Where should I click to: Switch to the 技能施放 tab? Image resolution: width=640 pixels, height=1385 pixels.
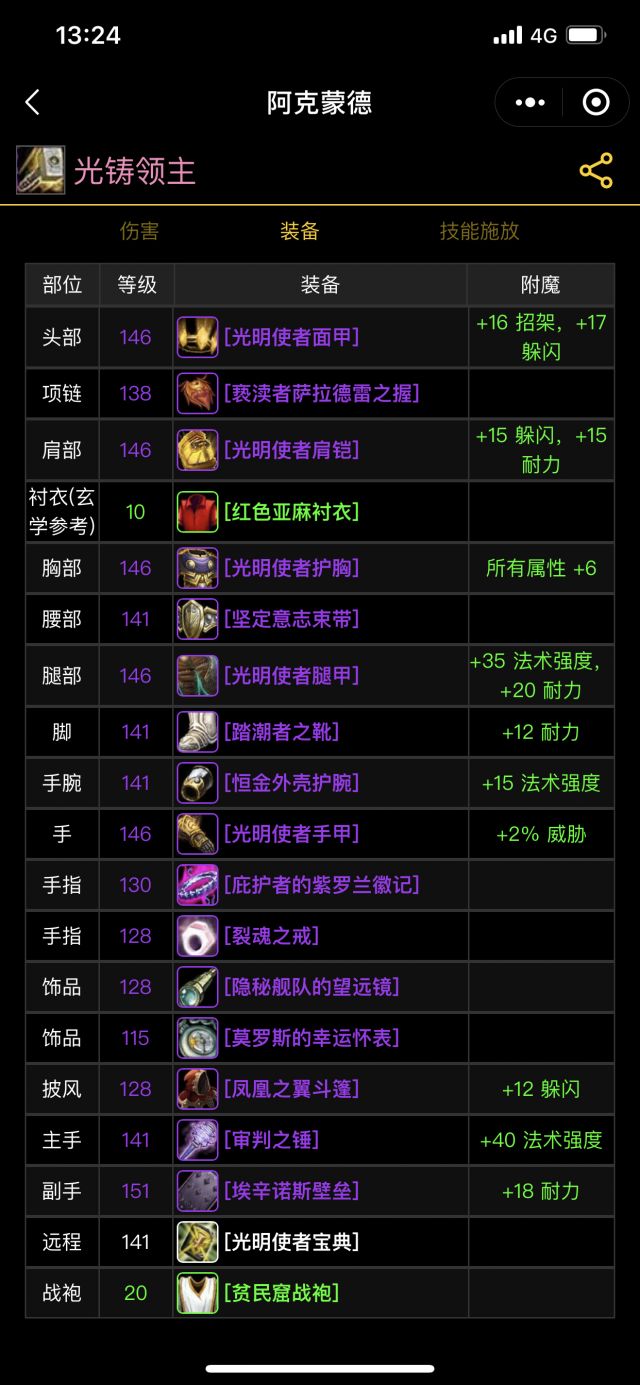coord(479,231)
